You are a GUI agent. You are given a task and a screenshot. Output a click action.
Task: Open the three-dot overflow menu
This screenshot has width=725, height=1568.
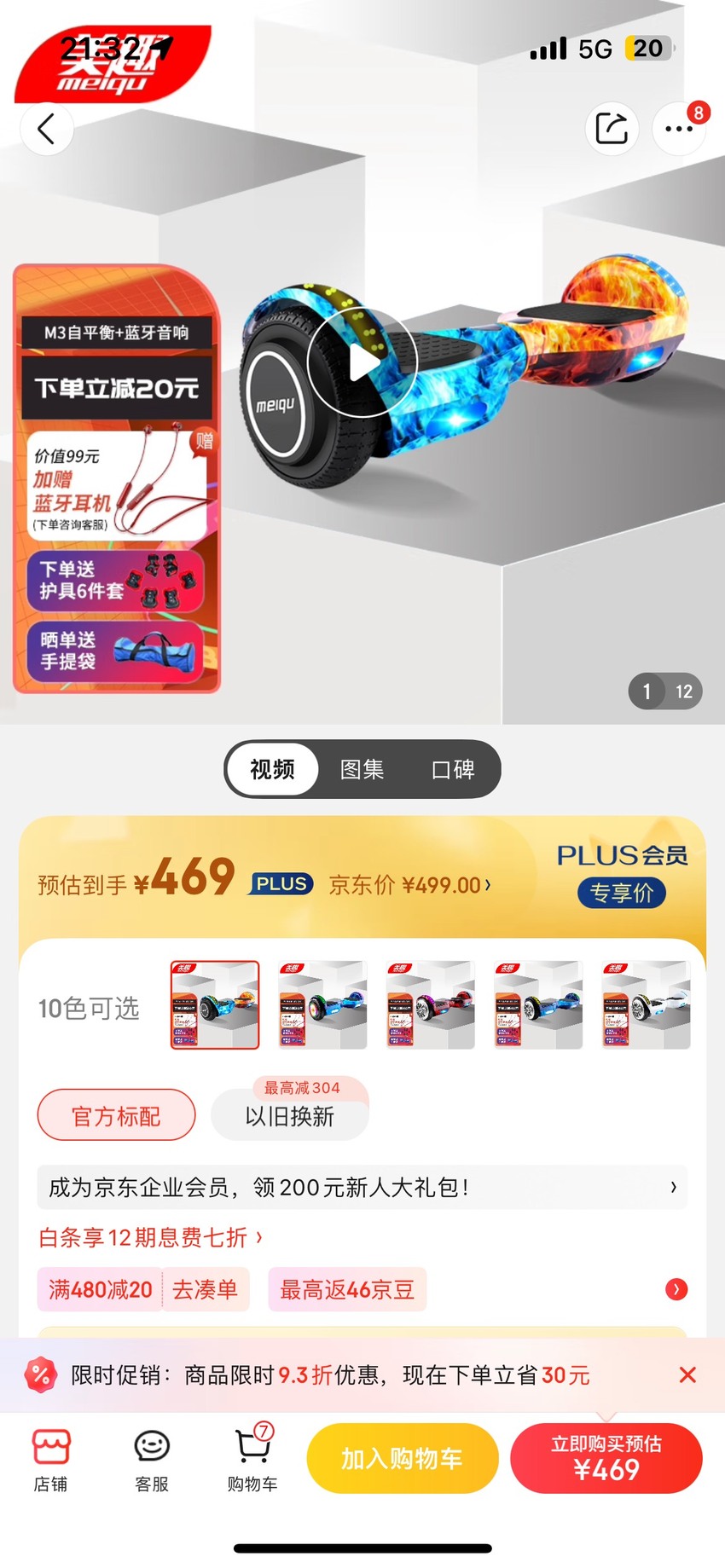pos(679,129)
